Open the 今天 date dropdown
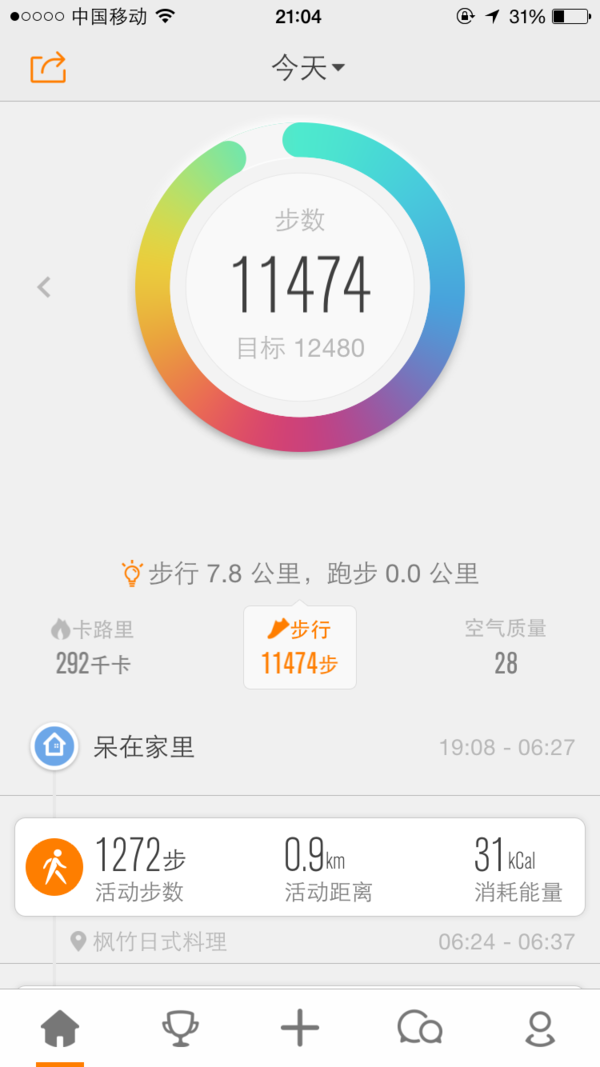This screenshot has height=1067, width=600. (308, 67)
